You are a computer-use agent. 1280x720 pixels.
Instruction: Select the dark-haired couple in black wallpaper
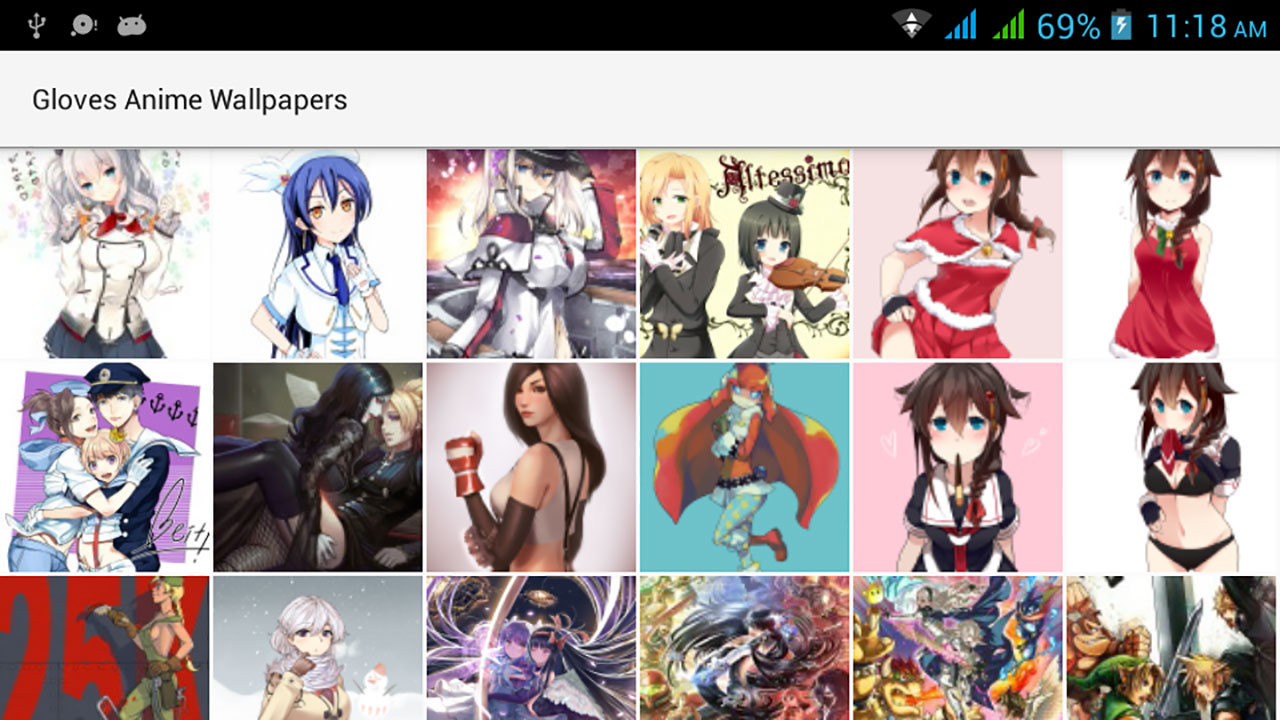pyautogui.click(x=318, y=467)
